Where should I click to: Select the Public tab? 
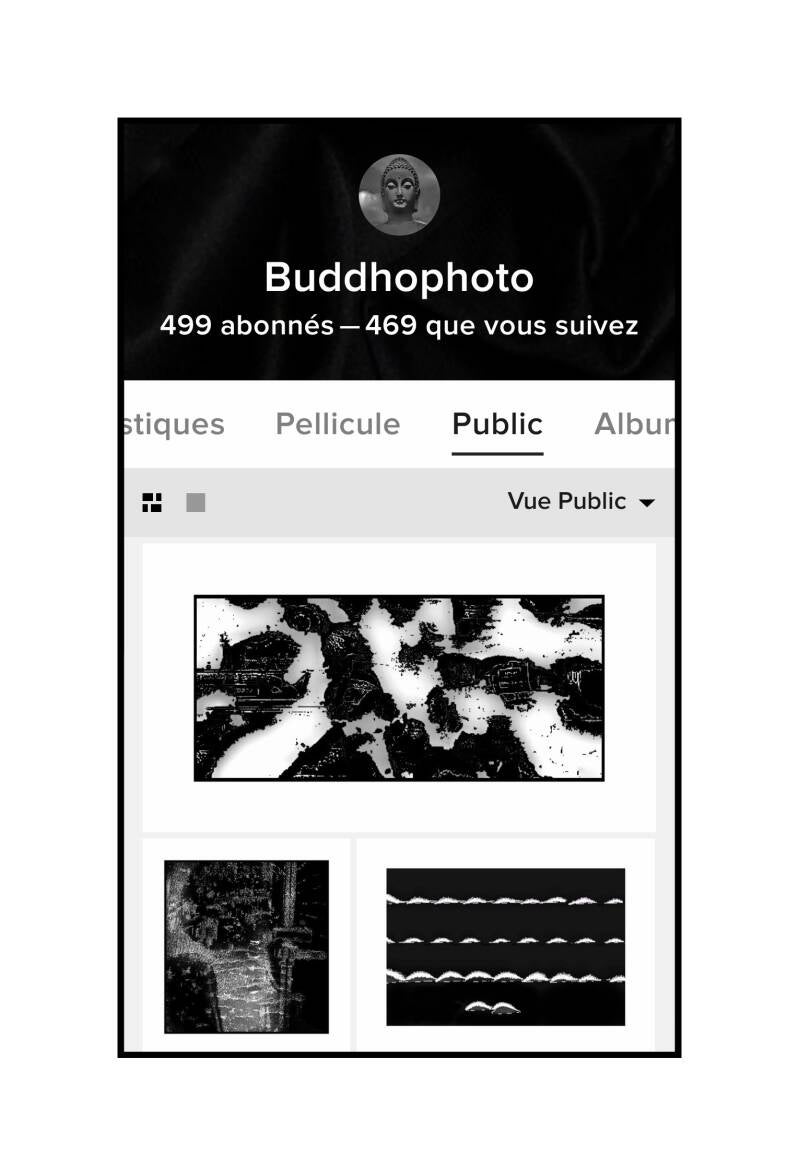497,424
